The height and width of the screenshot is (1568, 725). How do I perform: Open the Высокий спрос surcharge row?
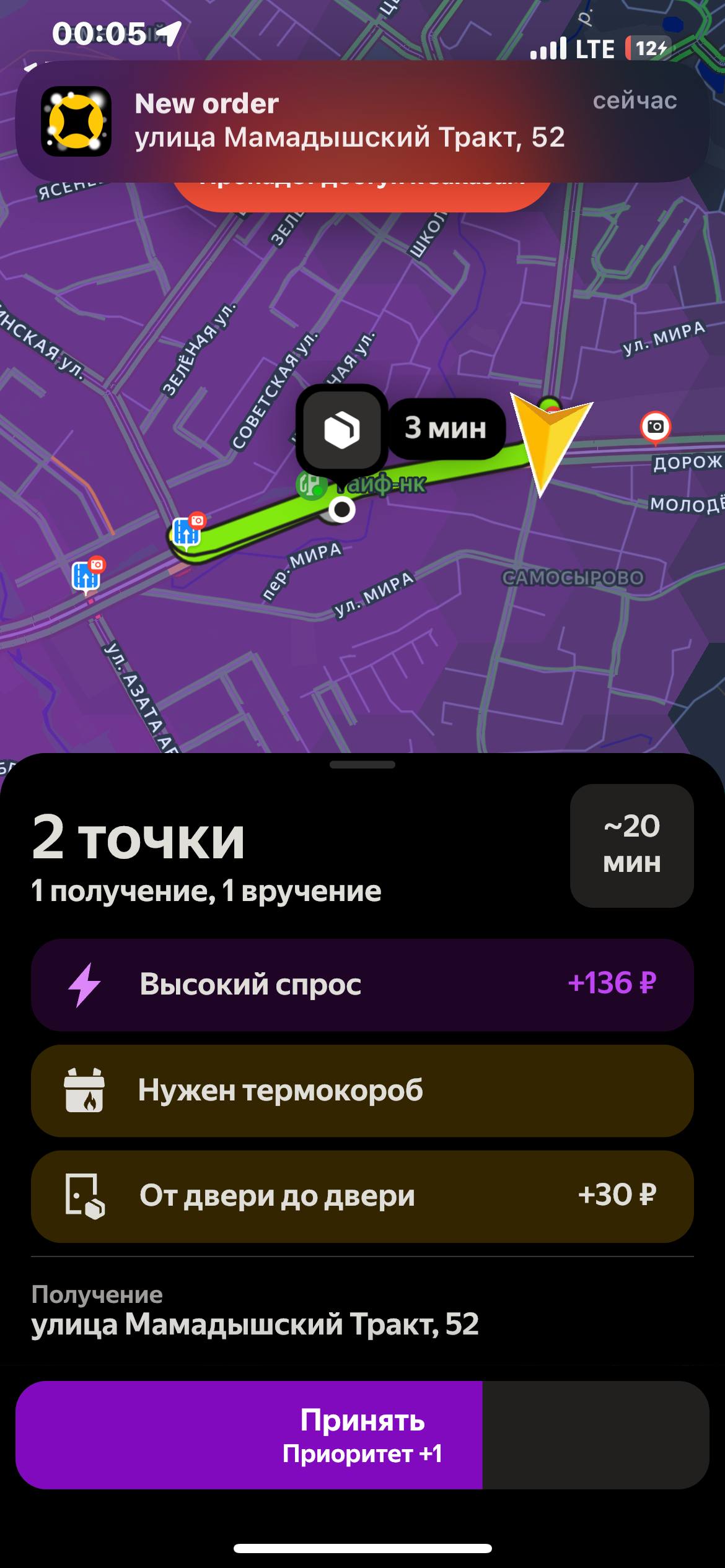click(x=362, y=984)
